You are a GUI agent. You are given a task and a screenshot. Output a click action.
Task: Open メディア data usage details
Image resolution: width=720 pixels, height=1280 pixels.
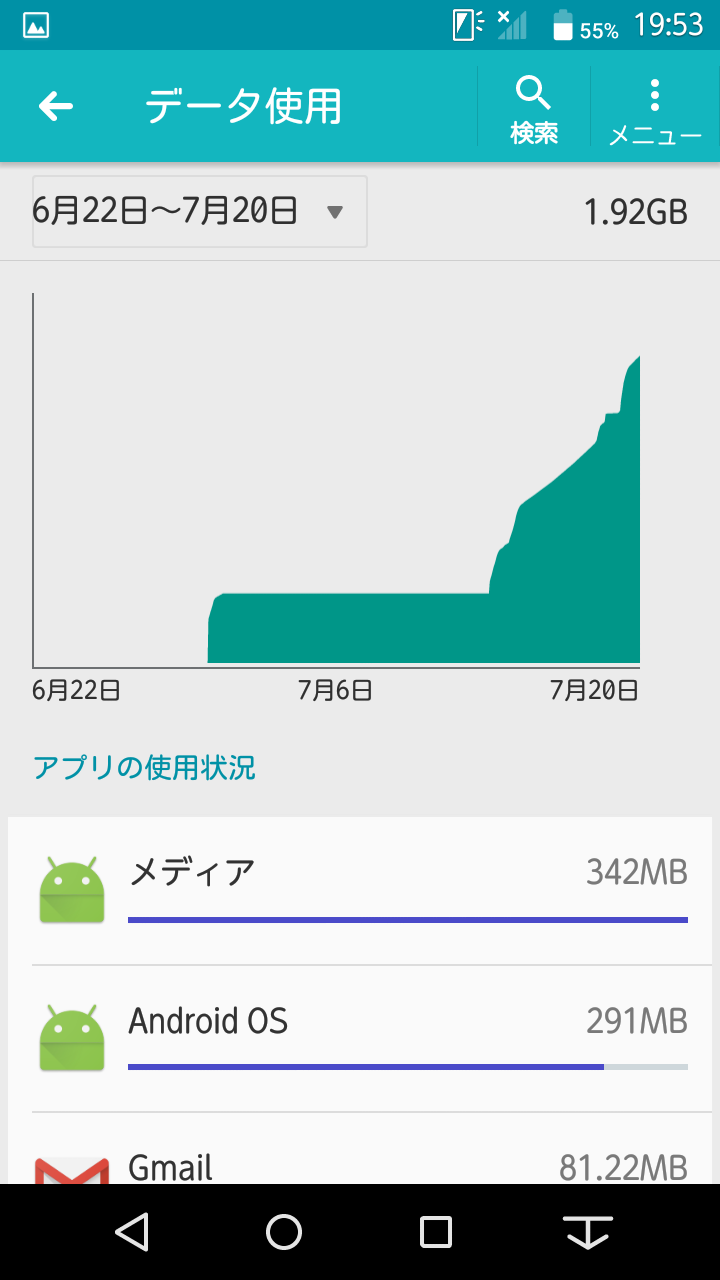pos(360,890)
